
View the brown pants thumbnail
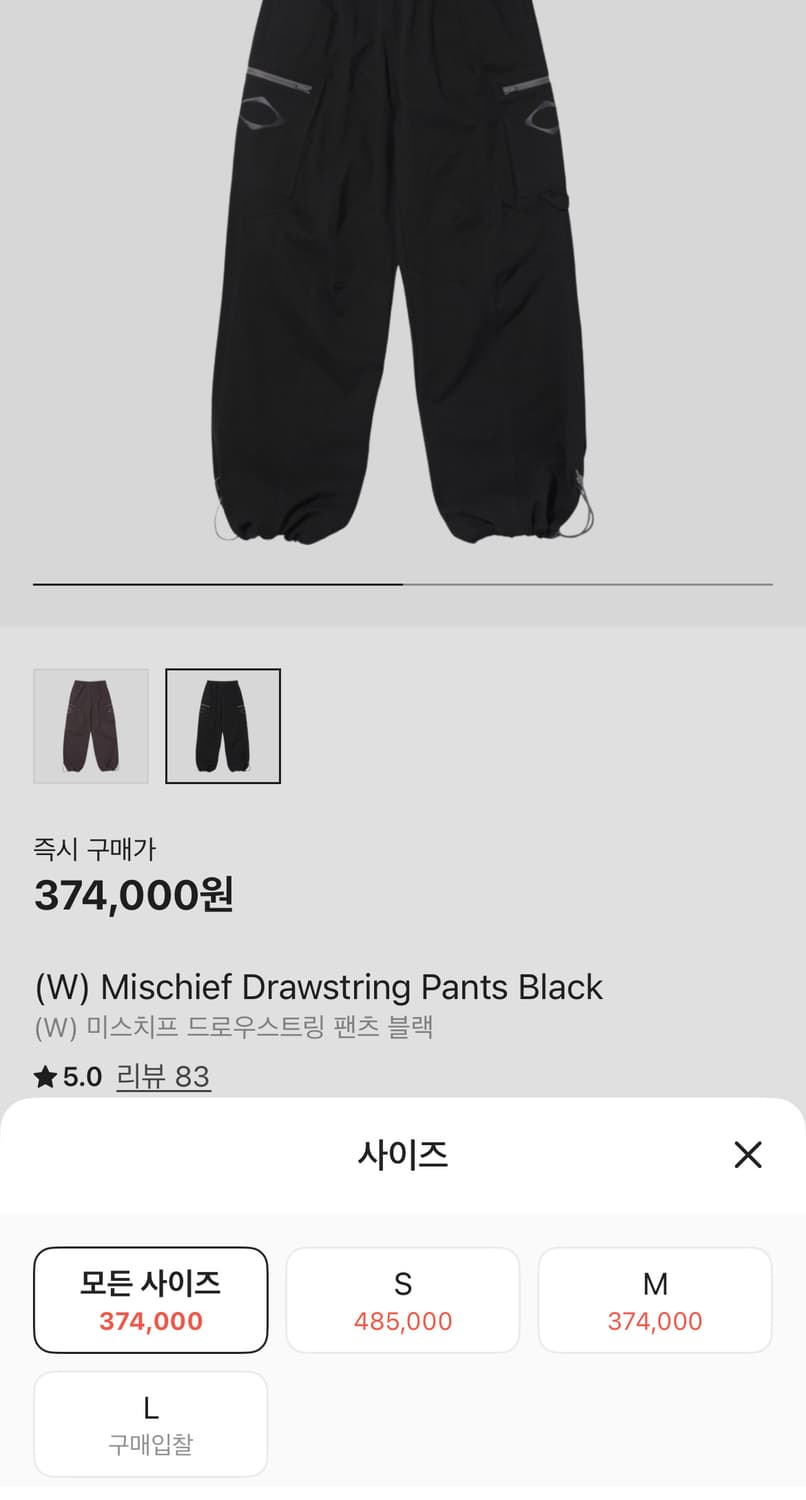[x=91, y=726]
